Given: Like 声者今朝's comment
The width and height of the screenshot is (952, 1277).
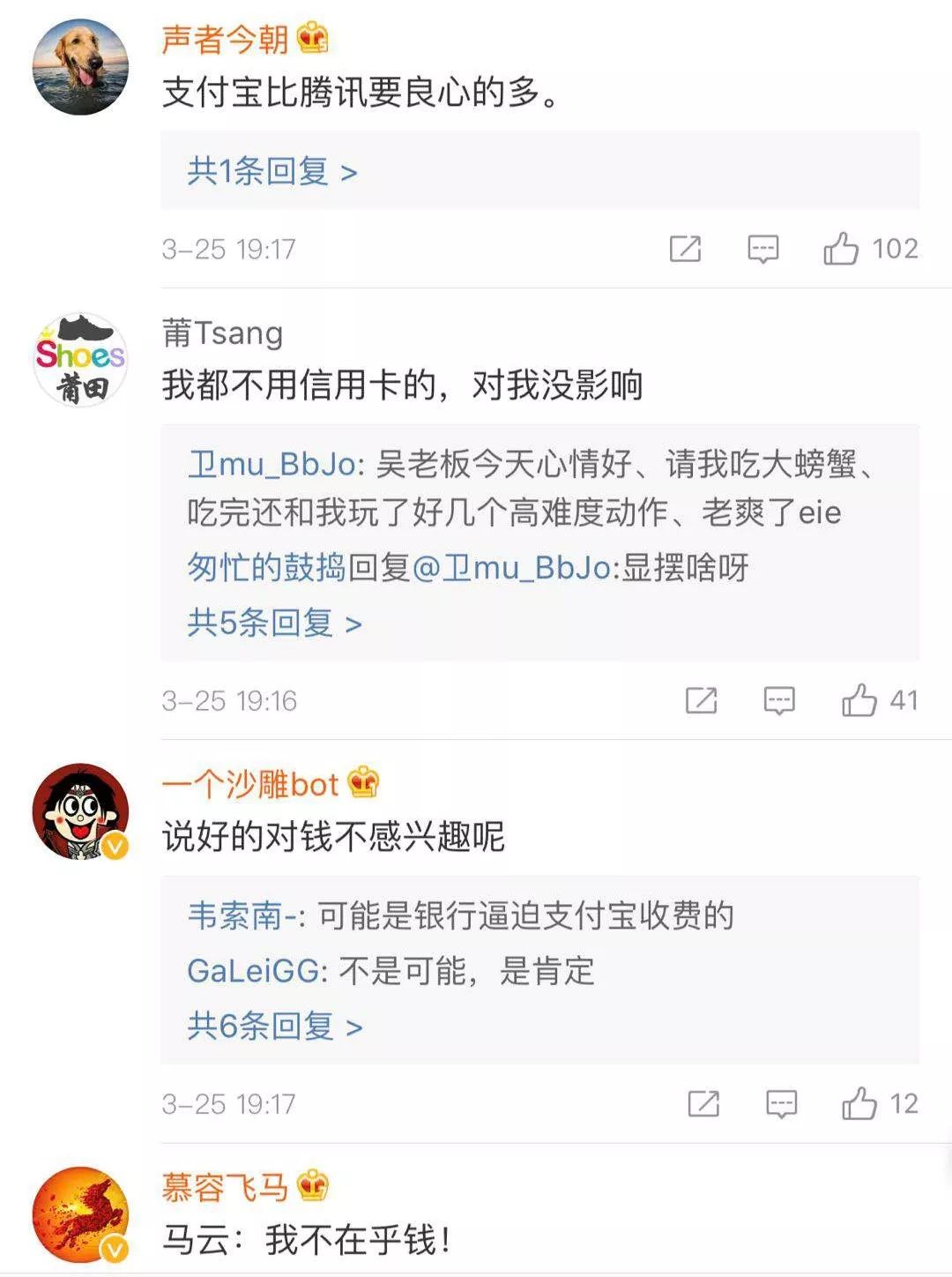Looking at the screenshot, I should 841,250.
